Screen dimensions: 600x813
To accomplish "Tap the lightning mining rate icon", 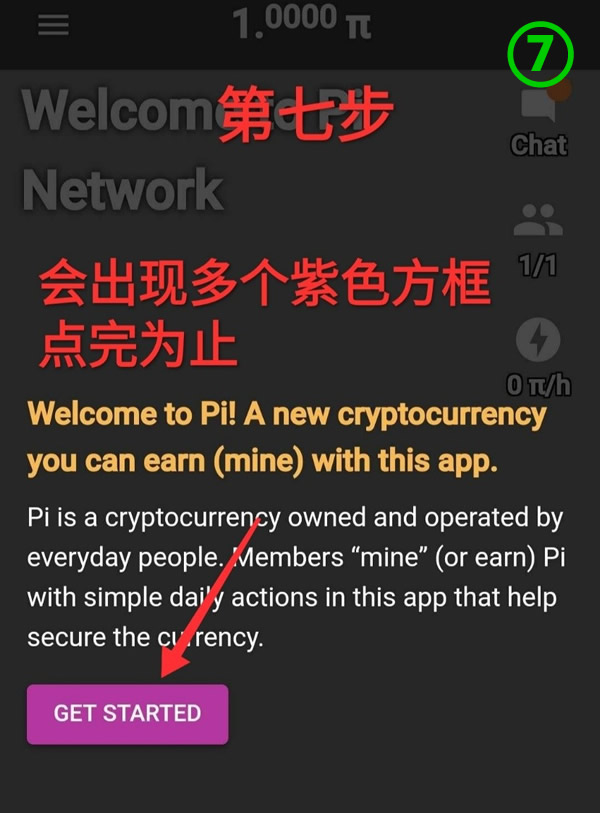I will (538, 342).
